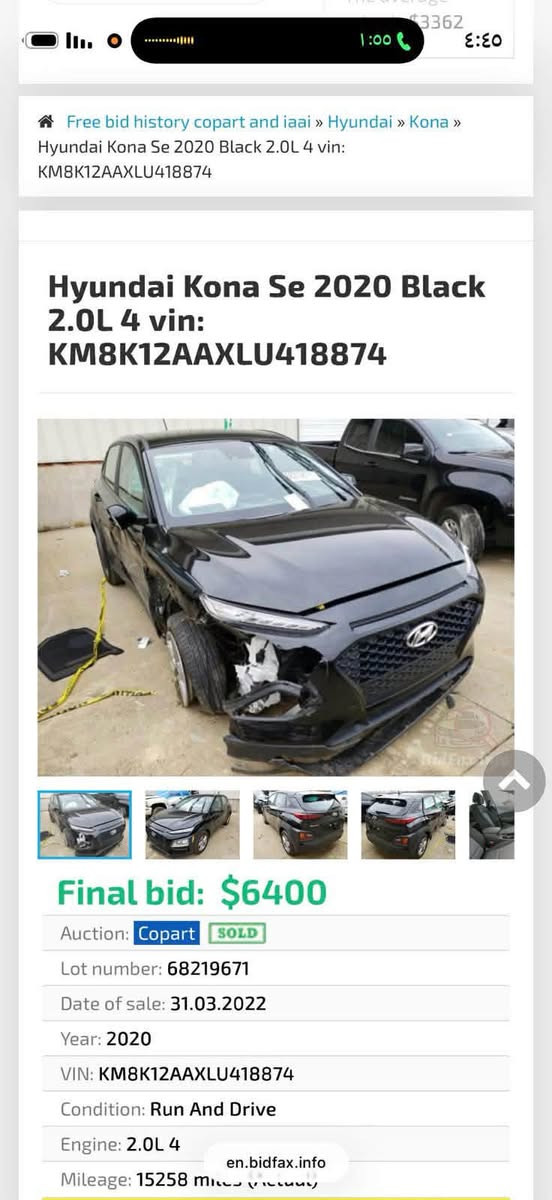Image resolution: width=552 pixels, height=1200 pixels.
Task: Select the fourth rear-side thumbnail
Action: [408, 825]
